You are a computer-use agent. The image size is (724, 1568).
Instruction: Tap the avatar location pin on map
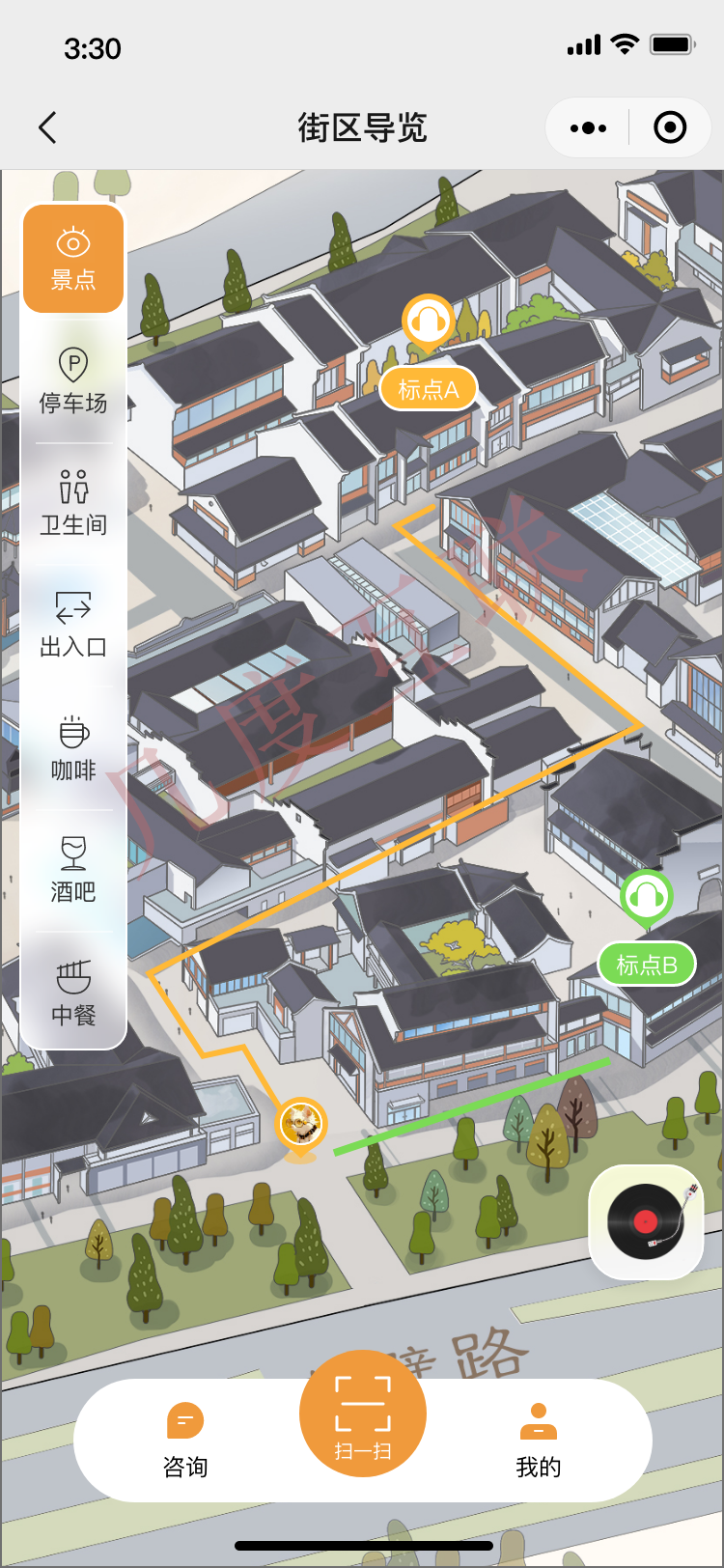[301, 1125]
